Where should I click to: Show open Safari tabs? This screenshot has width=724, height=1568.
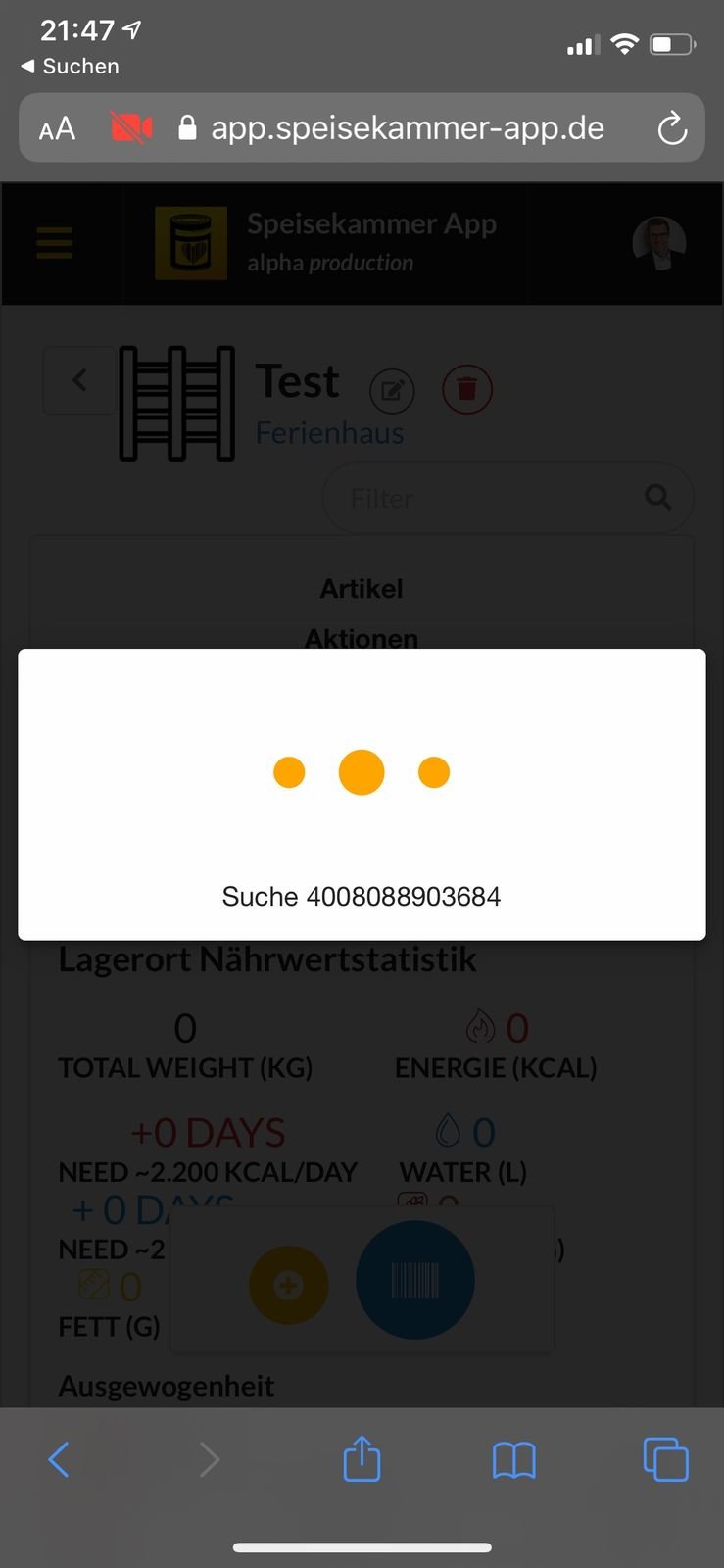click(665, 1459)
